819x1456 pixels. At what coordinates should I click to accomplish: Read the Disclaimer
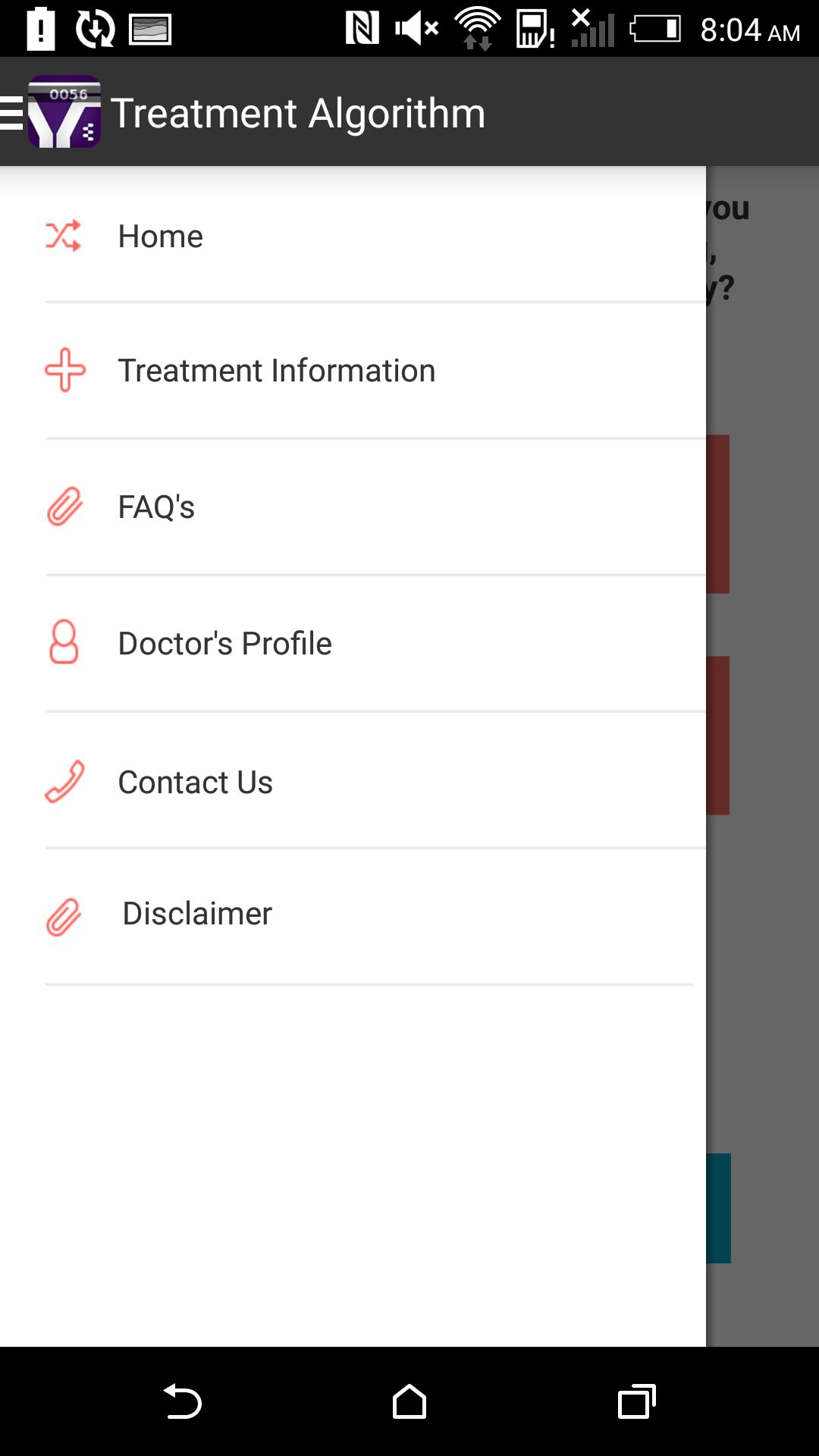[x=197, y=914]
